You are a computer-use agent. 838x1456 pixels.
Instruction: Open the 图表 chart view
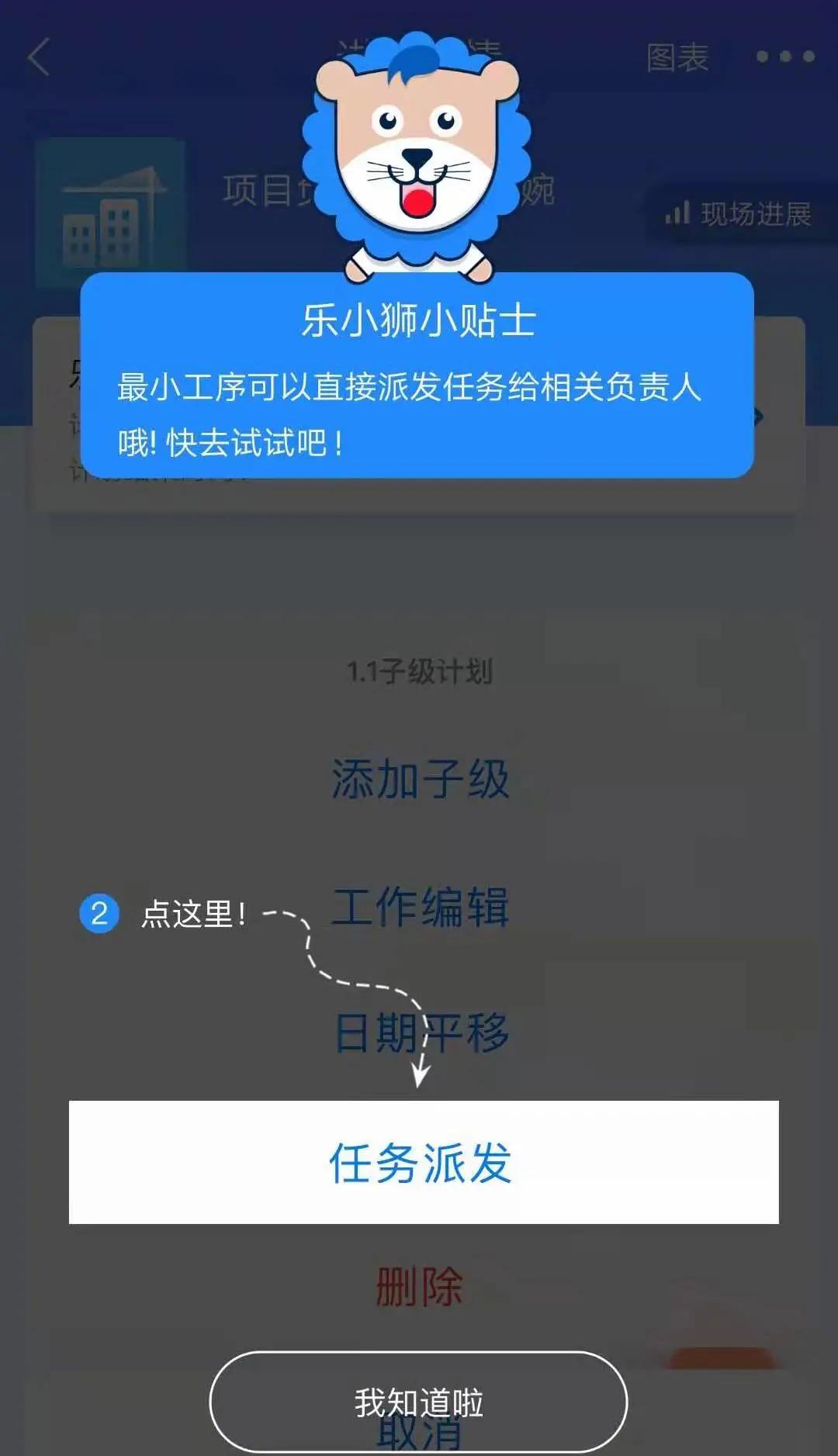[x=677, y=57]
